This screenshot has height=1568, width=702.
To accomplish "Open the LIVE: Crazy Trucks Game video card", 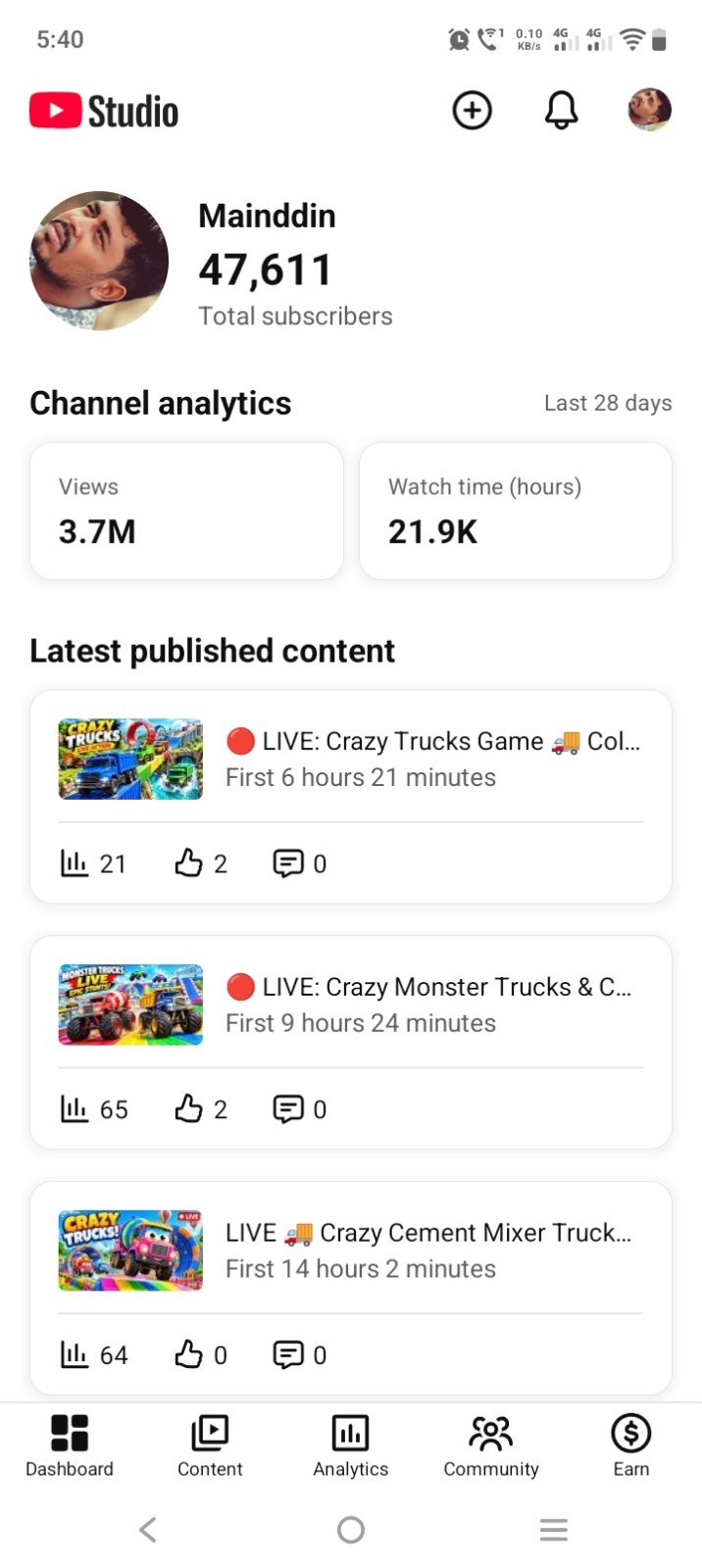I will (351, 797).
